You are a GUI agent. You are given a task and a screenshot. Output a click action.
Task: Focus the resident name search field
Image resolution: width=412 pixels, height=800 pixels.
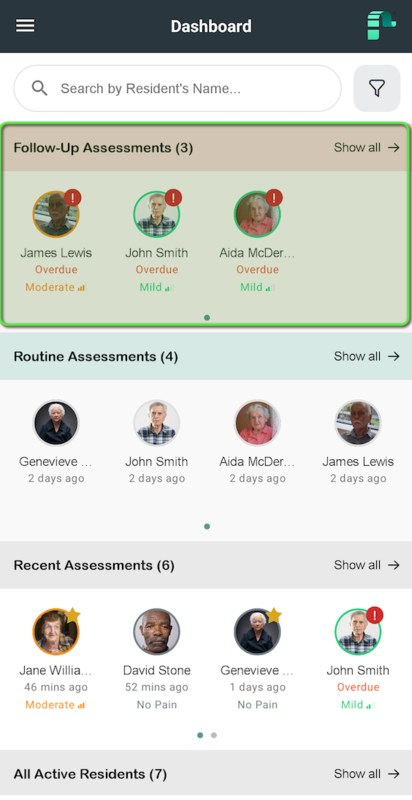pyautogui.click(x=177, y=88)
